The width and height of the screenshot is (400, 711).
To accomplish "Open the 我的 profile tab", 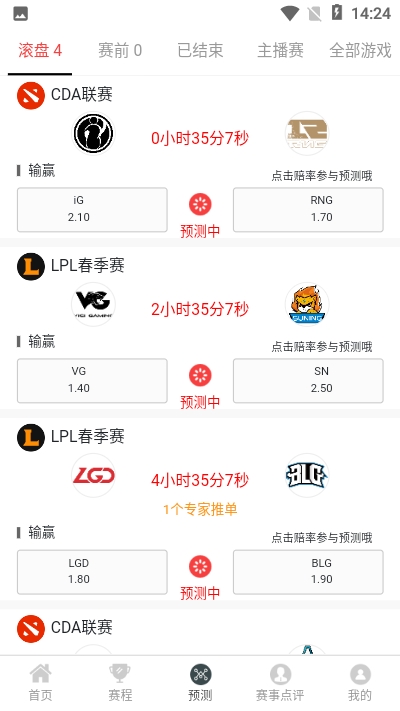I will pos(360,682).
